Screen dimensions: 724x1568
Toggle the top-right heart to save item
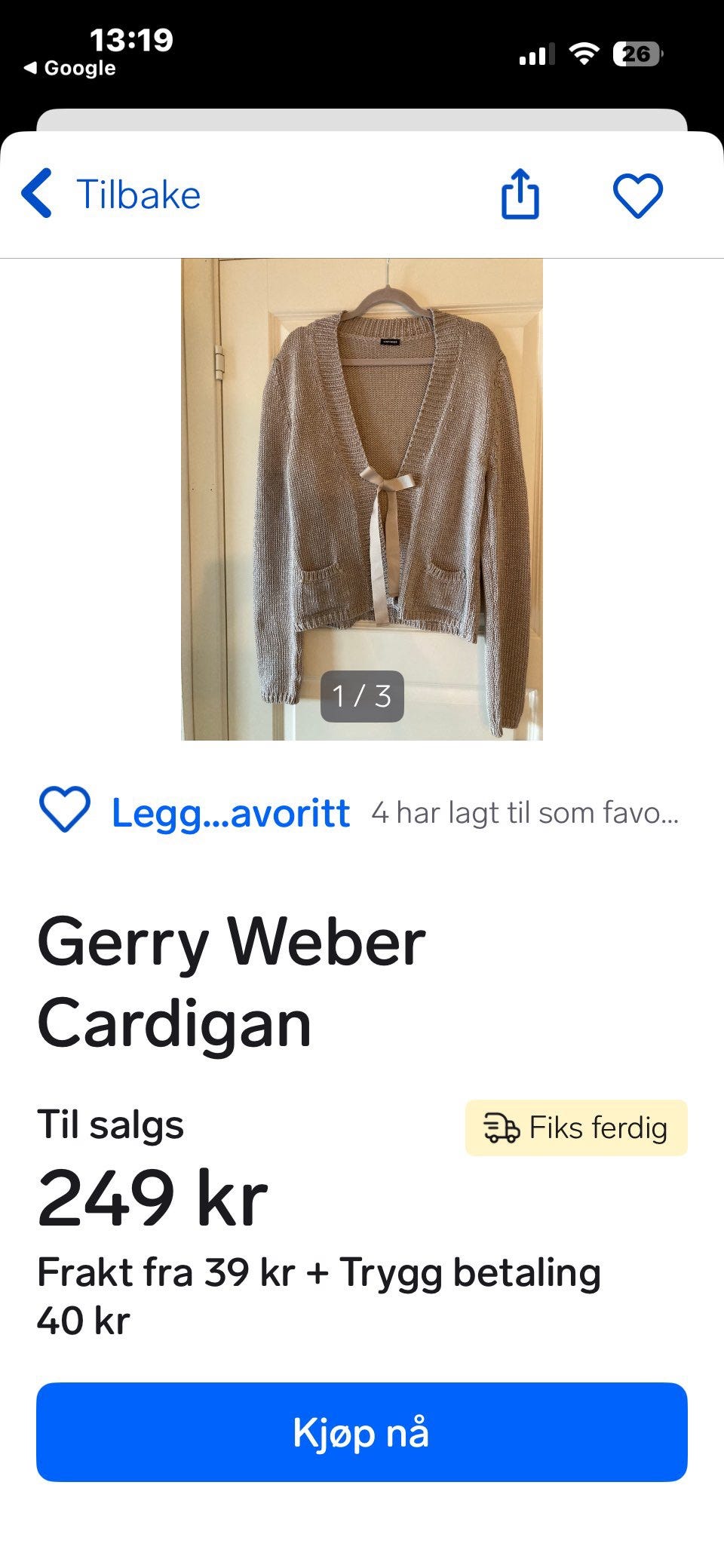[638, 195]
